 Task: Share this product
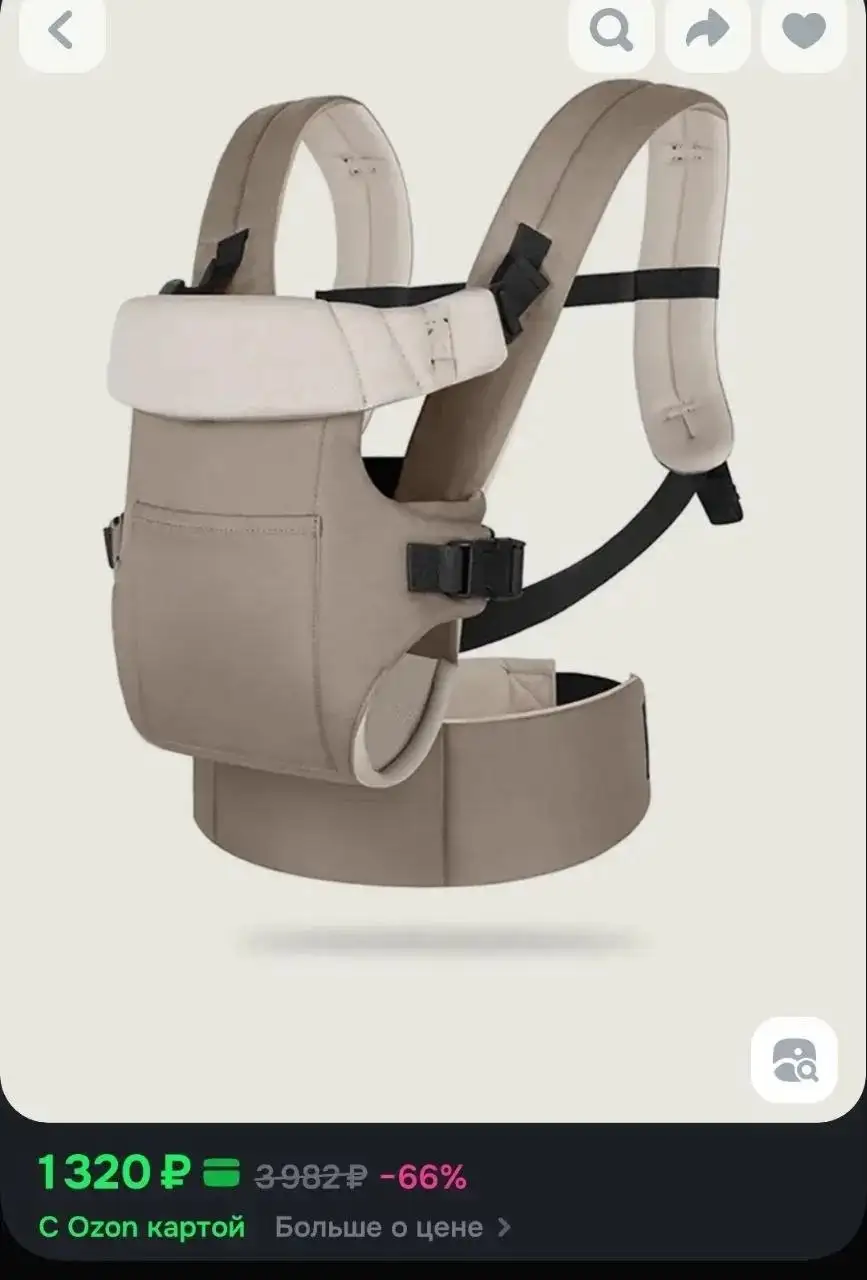click(x=707, y=32)
